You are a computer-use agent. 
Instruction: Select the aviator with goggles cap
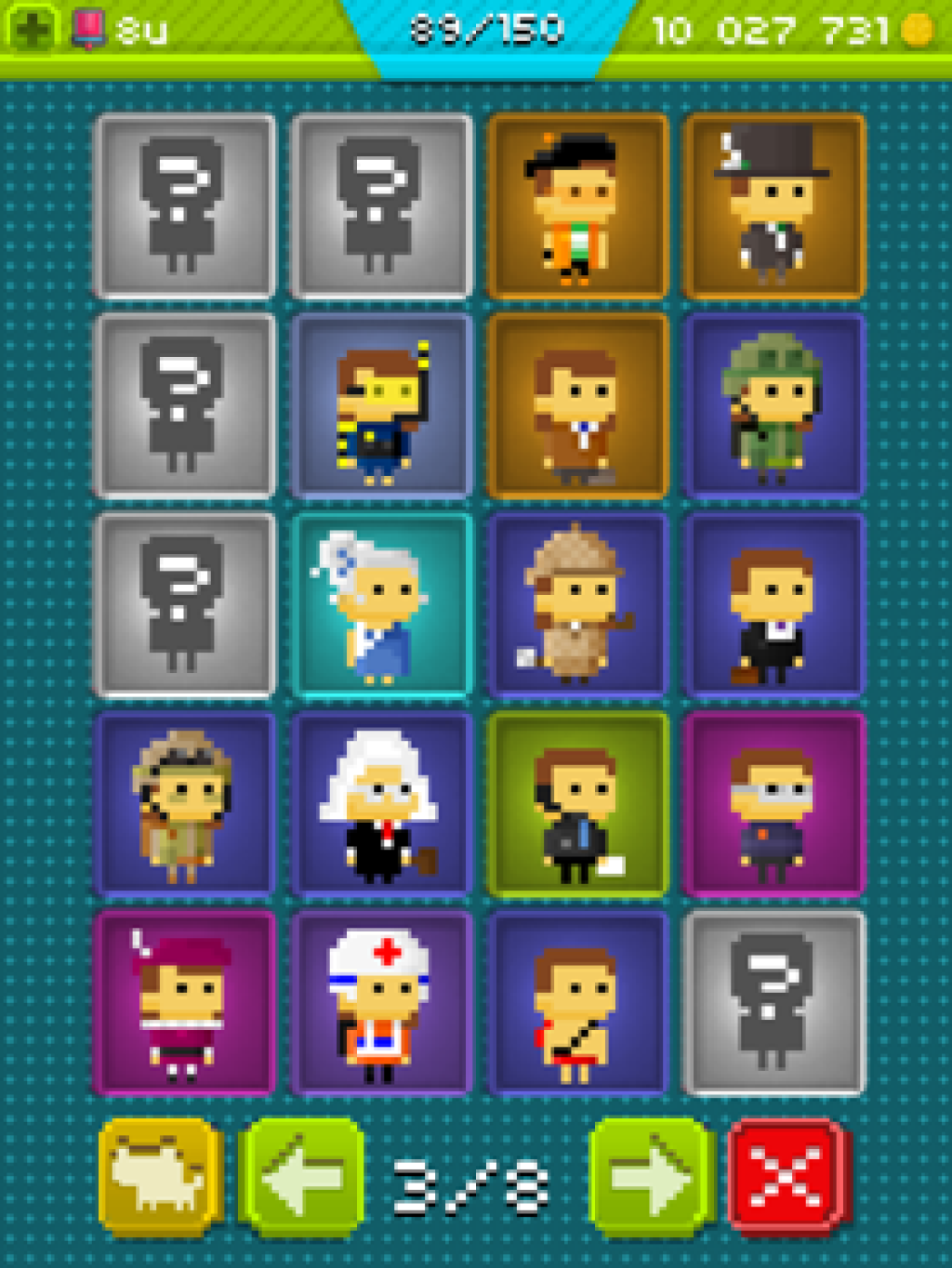click(184, 805)
